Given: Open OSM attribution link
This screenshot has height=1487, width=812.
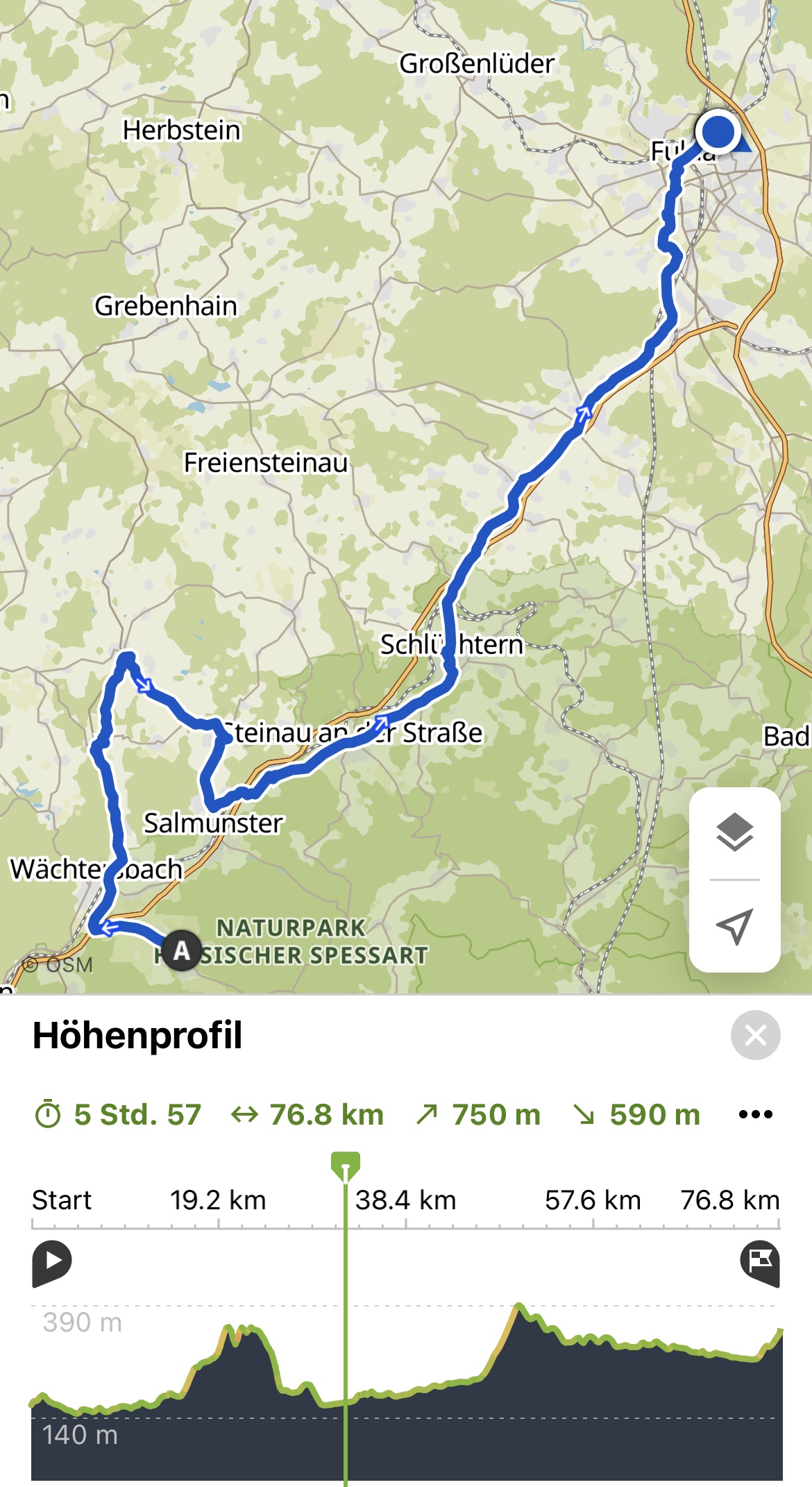Looking at the screenshot, I should 58,964.
